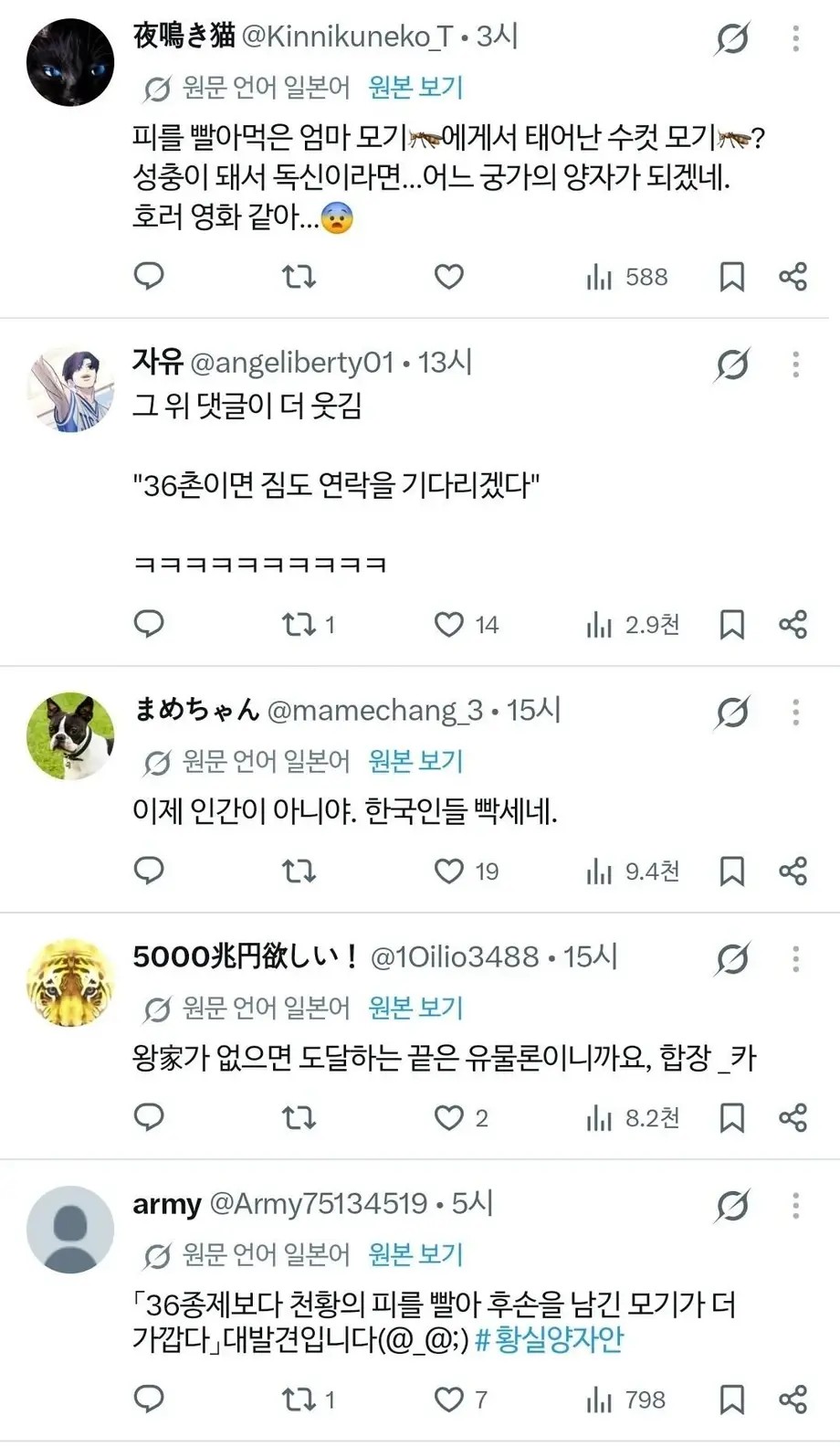The width and height of the screenshot is (840, 1447).
Task: Retweet 자유's tweet
Action: 308,625
